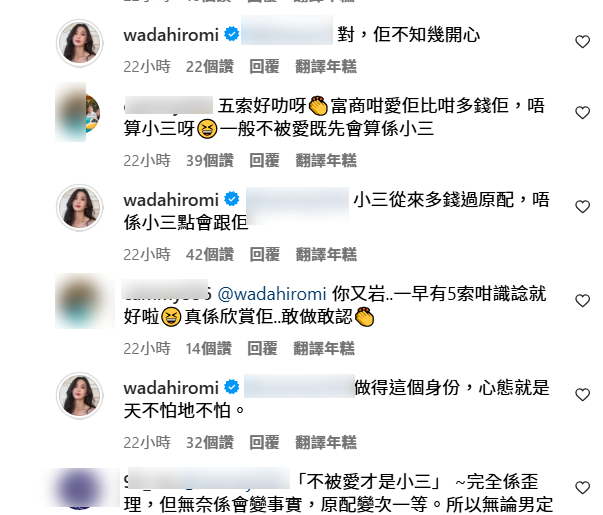Like the comment ending 佢不知幾開心
603x515 pixels.
583,41
